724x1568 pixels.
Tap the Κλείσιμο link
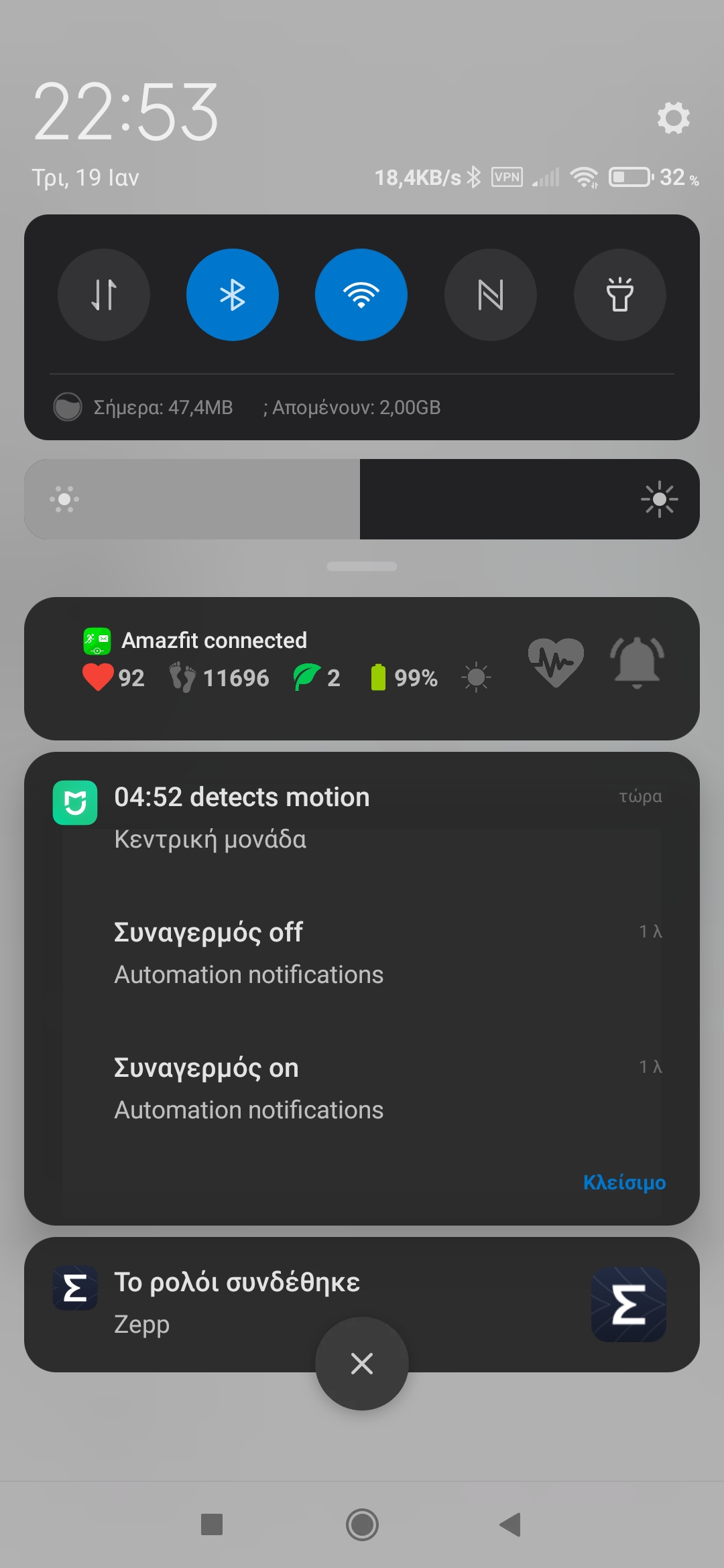coord(624,1182)
